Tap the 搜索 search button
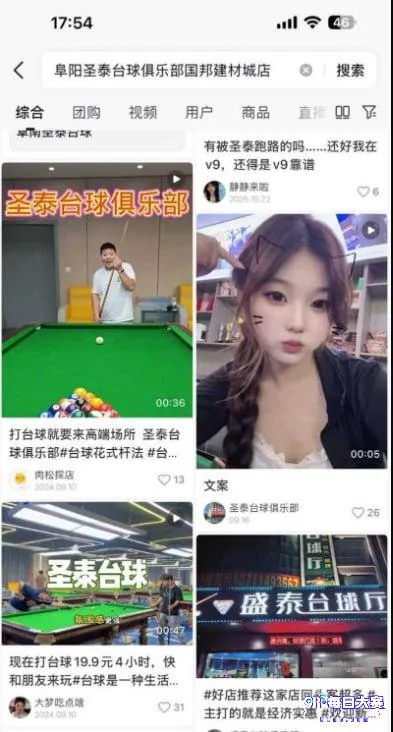Viewport: 393px width, 732px height. (351, 70)
